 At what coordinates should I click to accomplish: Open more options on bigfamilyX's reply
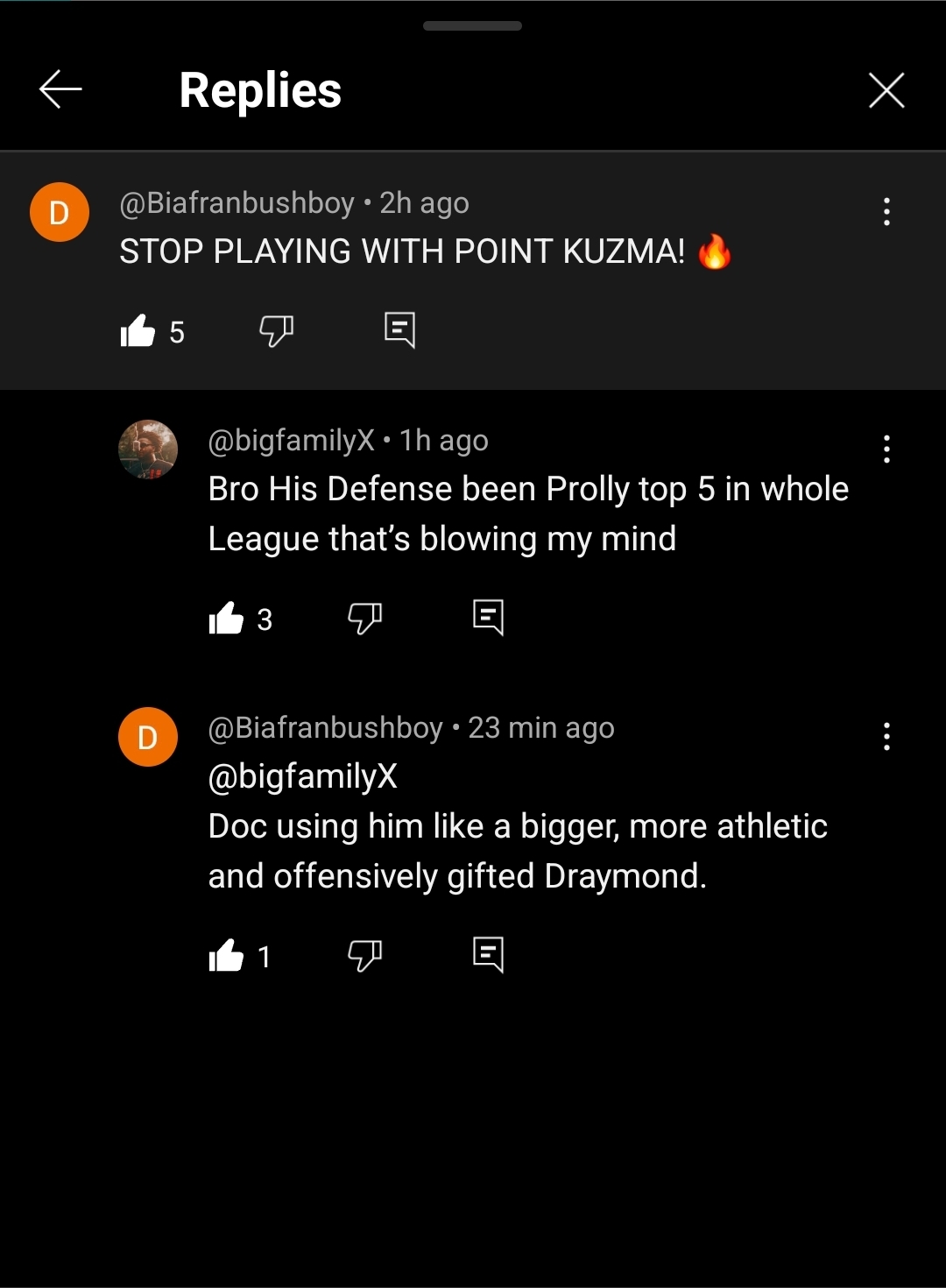click(x=886, y=449)
